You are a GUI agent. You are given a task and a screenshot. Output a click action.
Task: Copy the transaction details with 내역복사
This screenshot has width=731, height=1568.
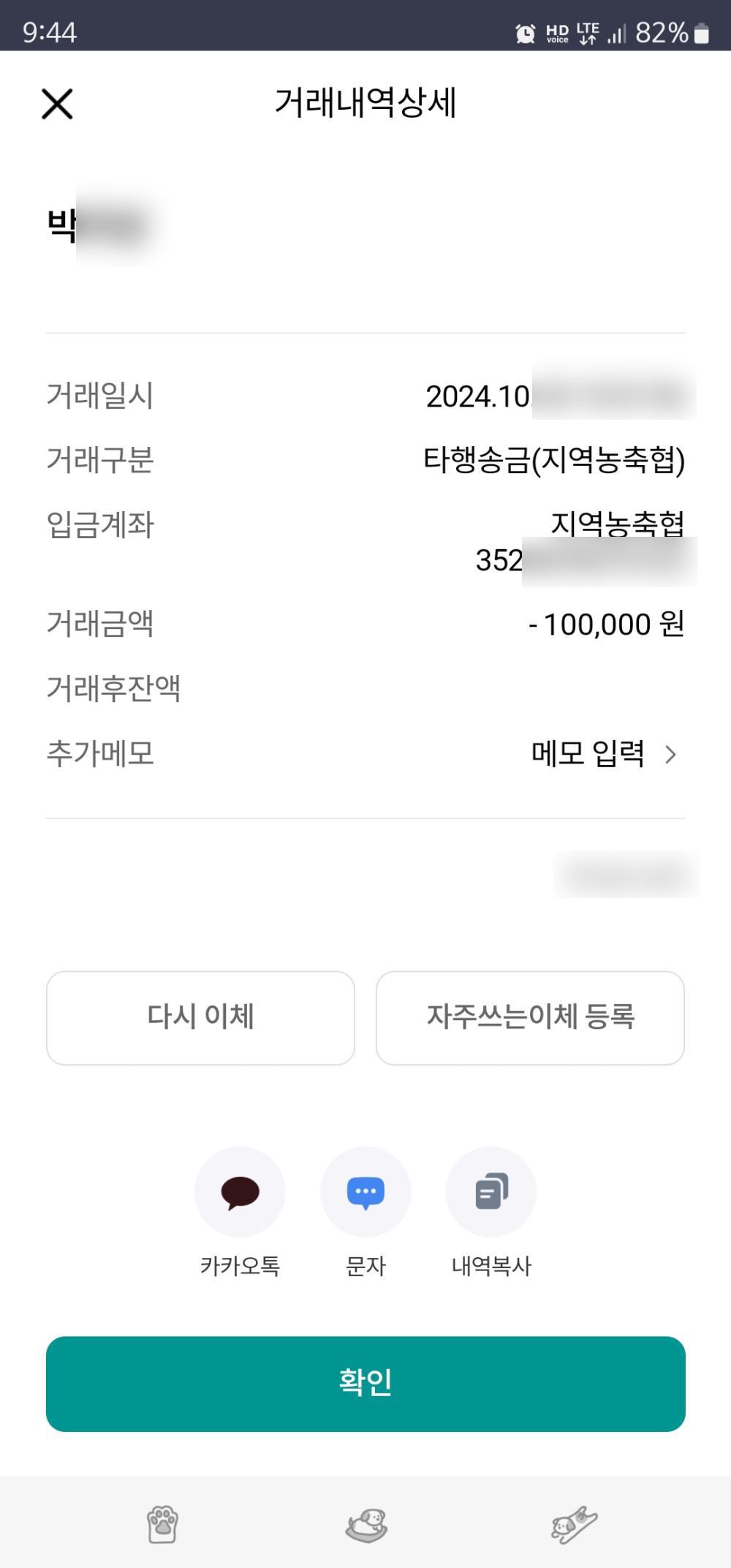(x=491, y=1192)
